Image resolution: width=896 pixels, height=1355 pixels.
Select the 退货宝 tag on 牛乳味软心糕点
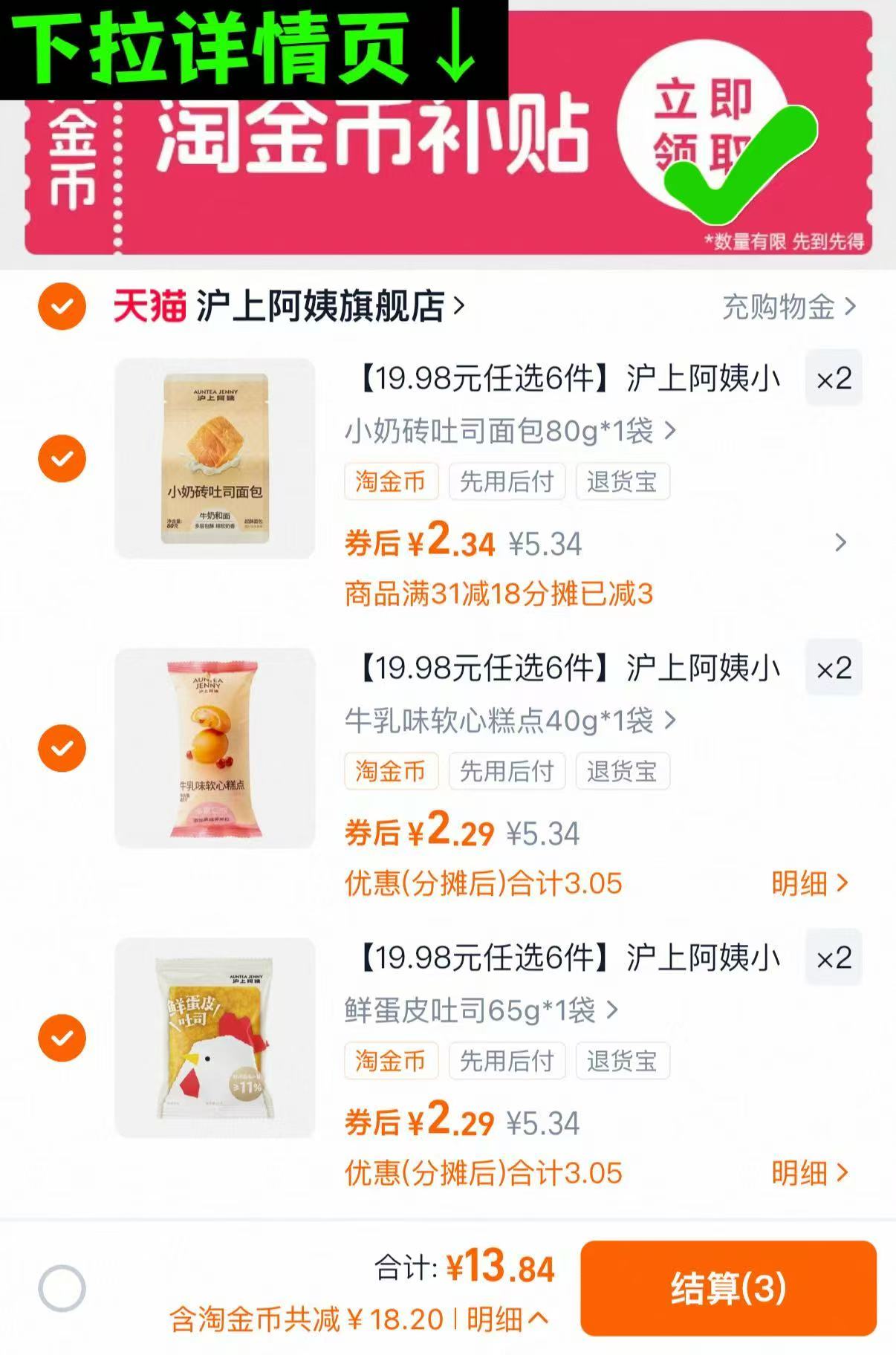click(x=623, y=771)
